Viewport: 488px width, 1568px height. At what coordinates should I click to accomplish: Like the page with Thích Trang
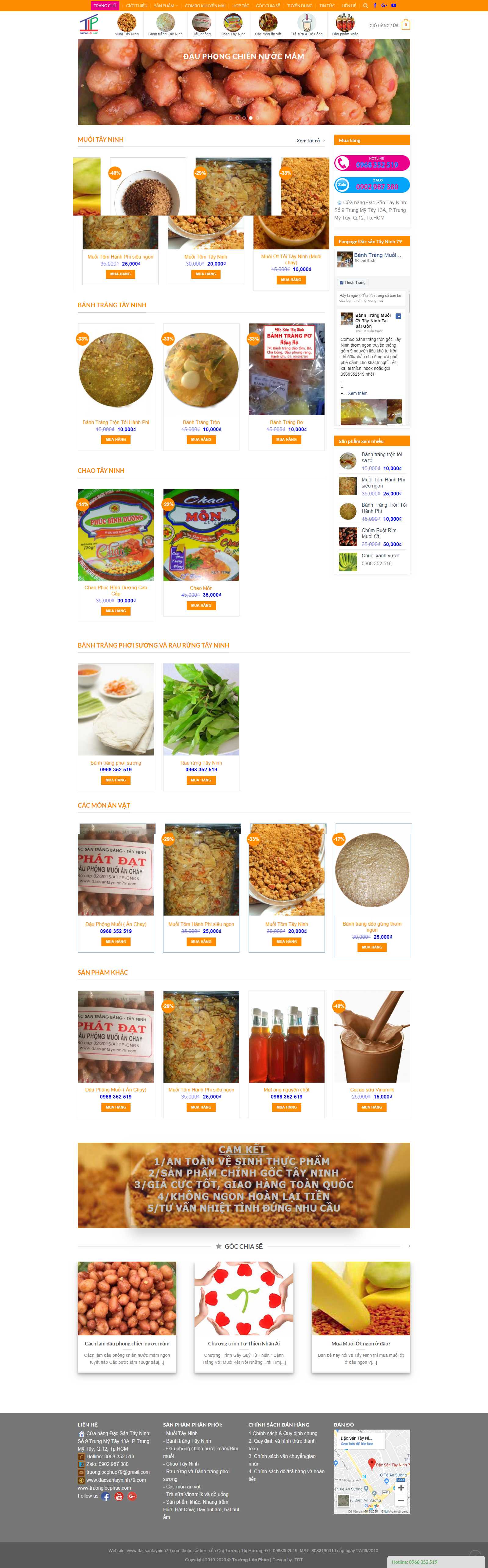tap(353, 282)
